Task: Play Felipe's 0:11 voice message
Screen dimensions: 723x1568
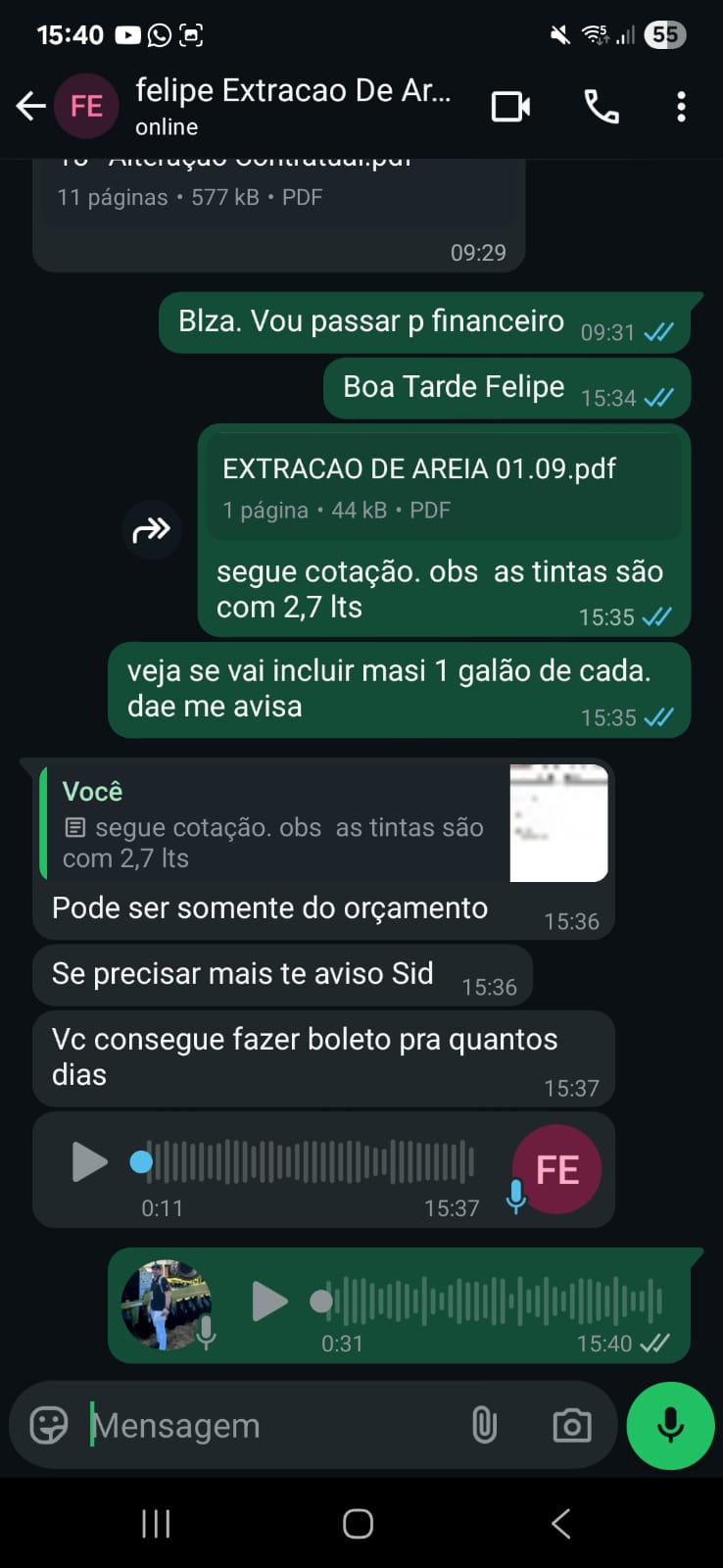Action: [x=90, y=1162]
